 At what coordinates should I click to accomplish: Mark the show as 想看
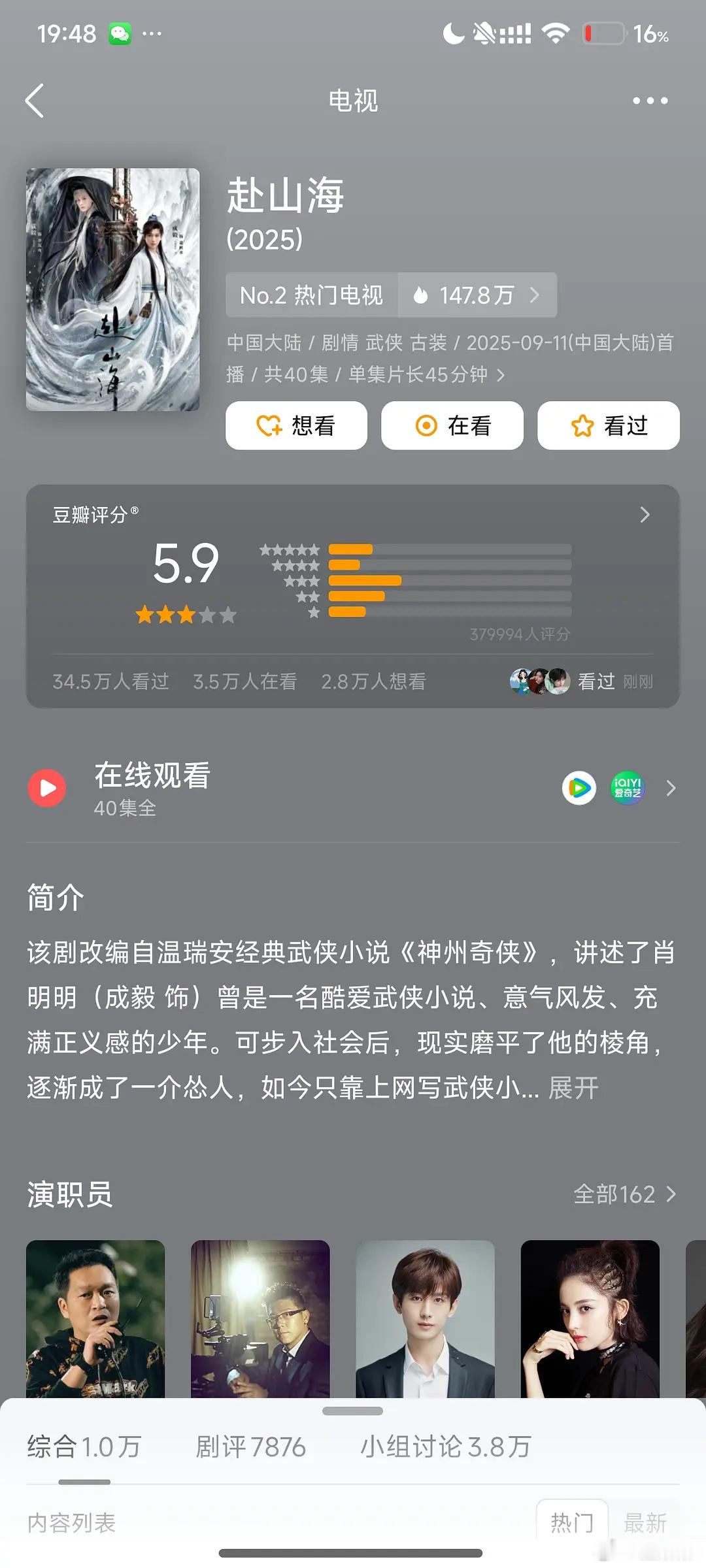(296, 425)
